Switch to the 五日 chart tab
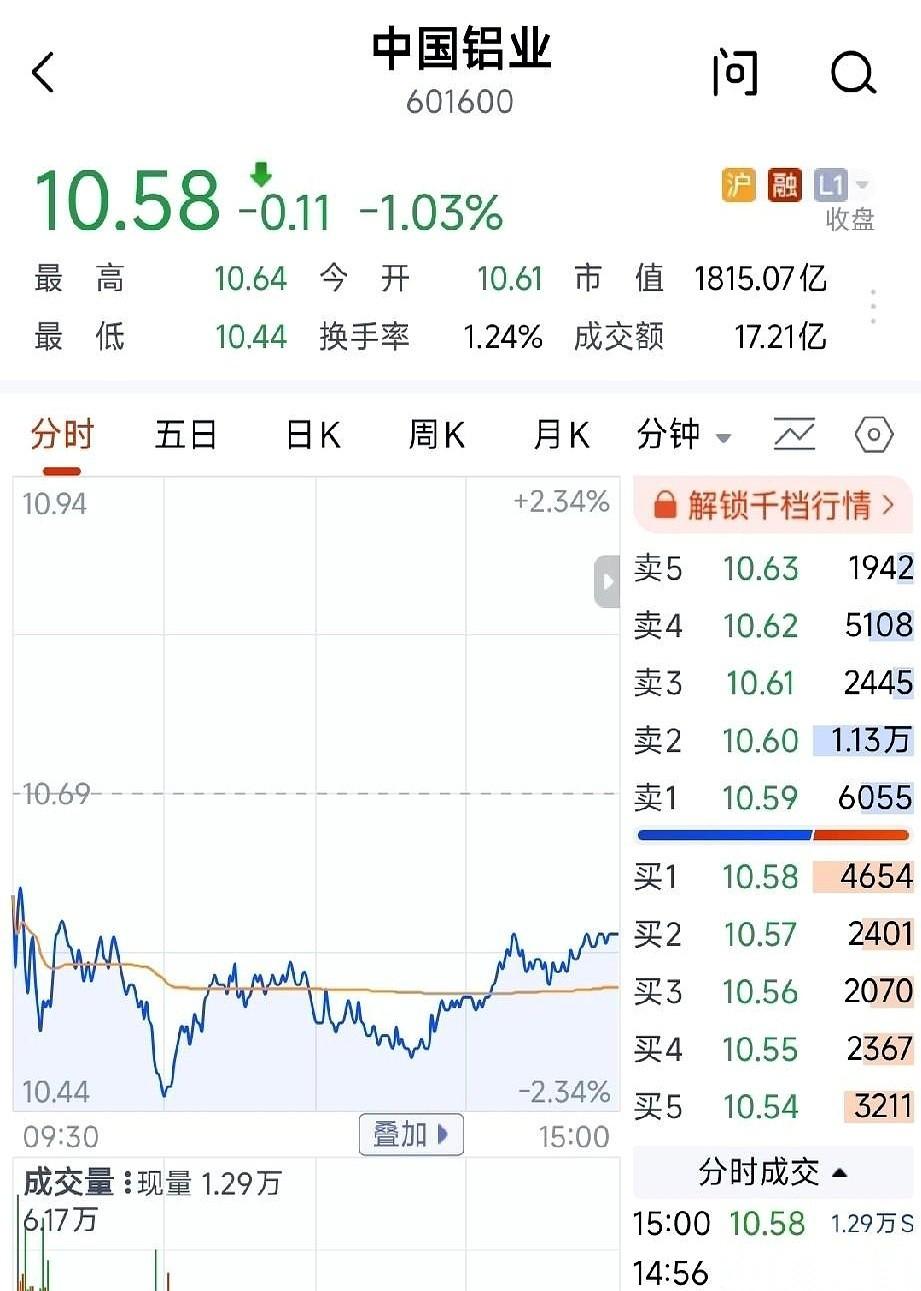Viewport: 921px width, 1291px height. point(186,436)
